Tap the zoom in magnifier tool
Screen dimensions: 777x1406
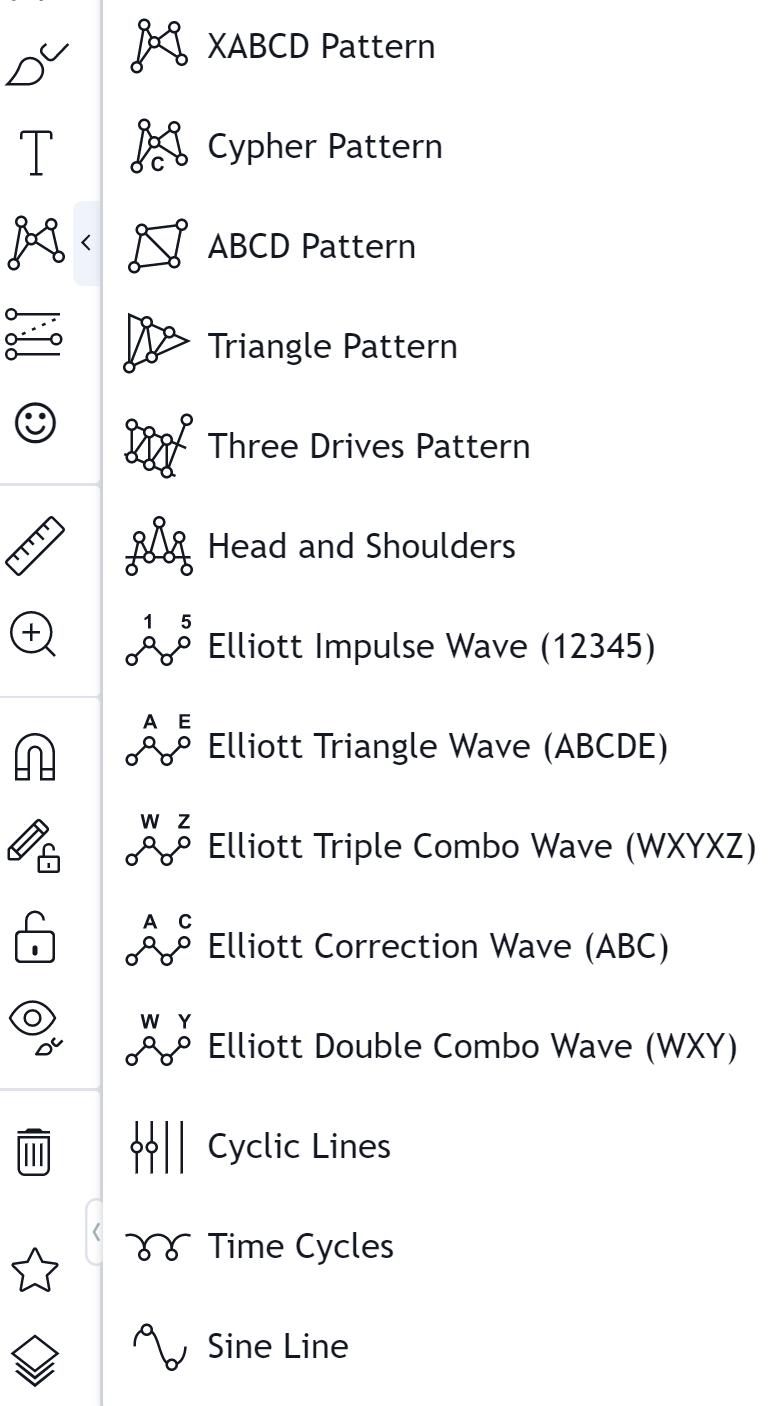(34, 636)
